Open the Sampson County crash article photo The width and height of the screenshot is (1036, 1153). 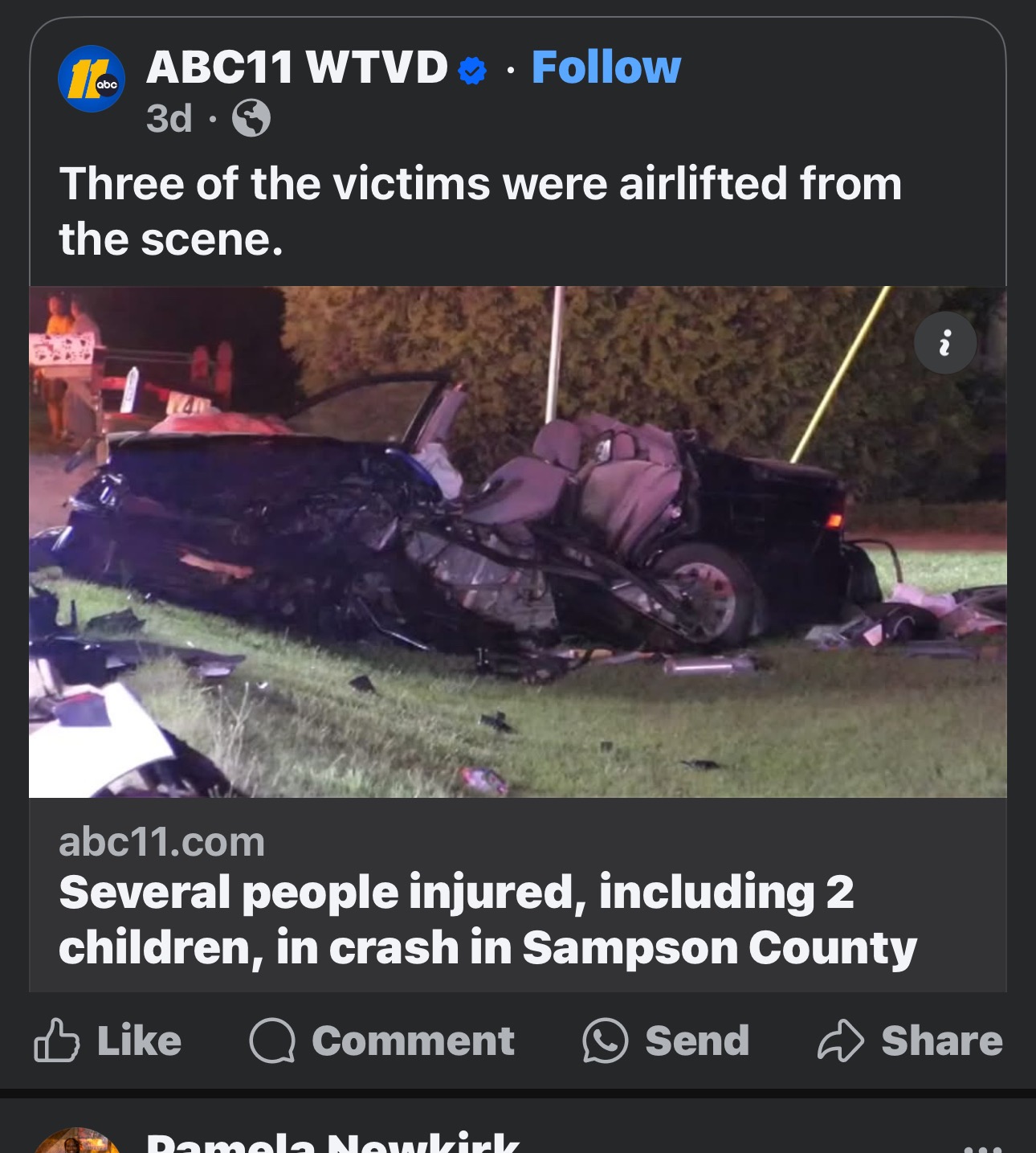(x=517, y=542)
